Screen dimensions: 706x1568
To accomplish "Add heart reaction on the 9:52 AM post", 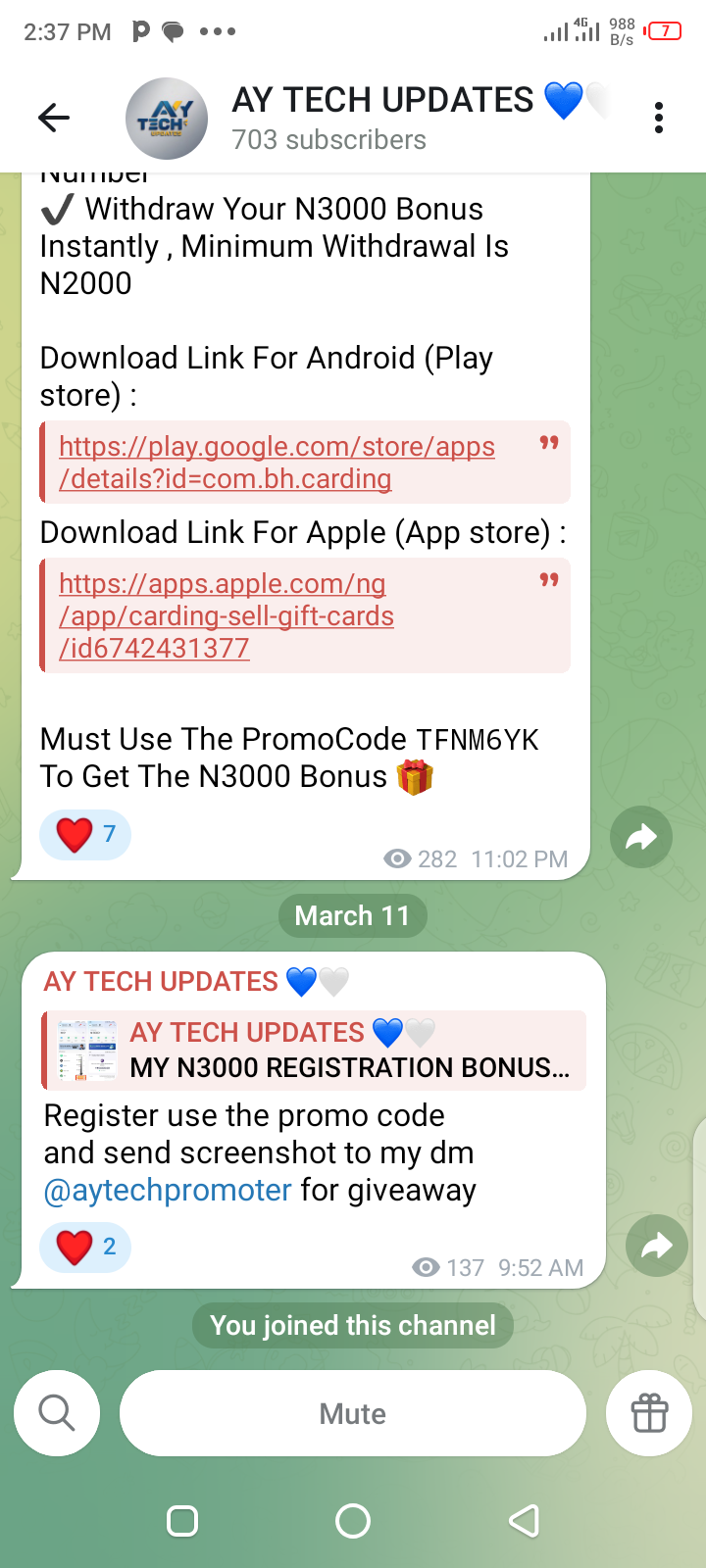I will [x=85, y=1247].
